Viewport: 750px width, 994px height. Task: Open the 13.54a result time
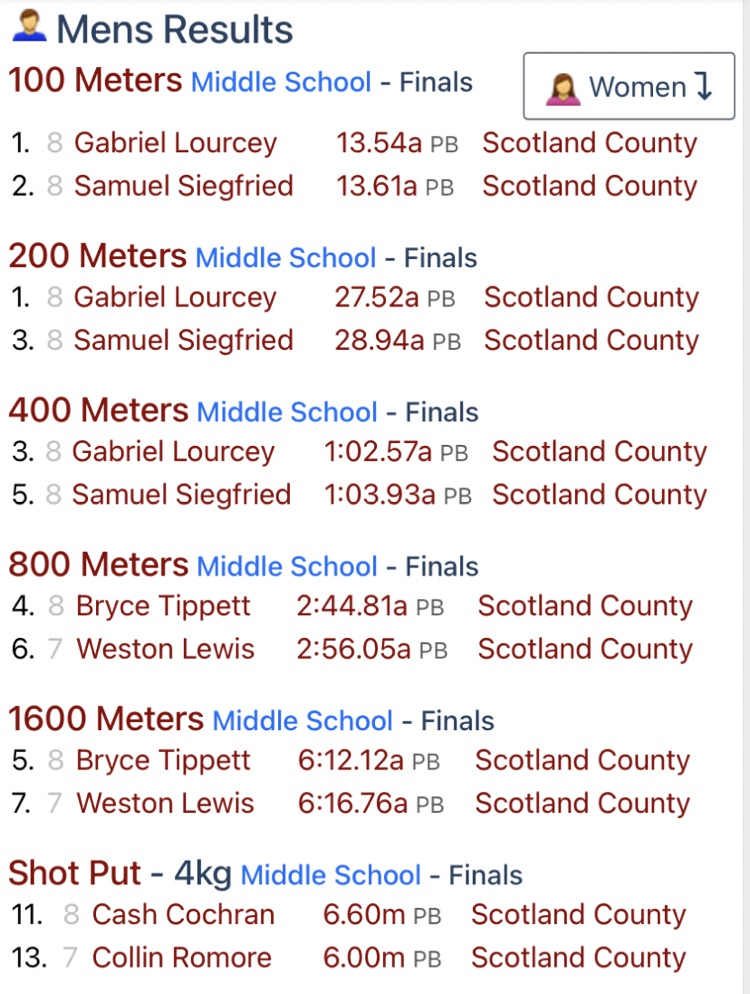[379, 143]
